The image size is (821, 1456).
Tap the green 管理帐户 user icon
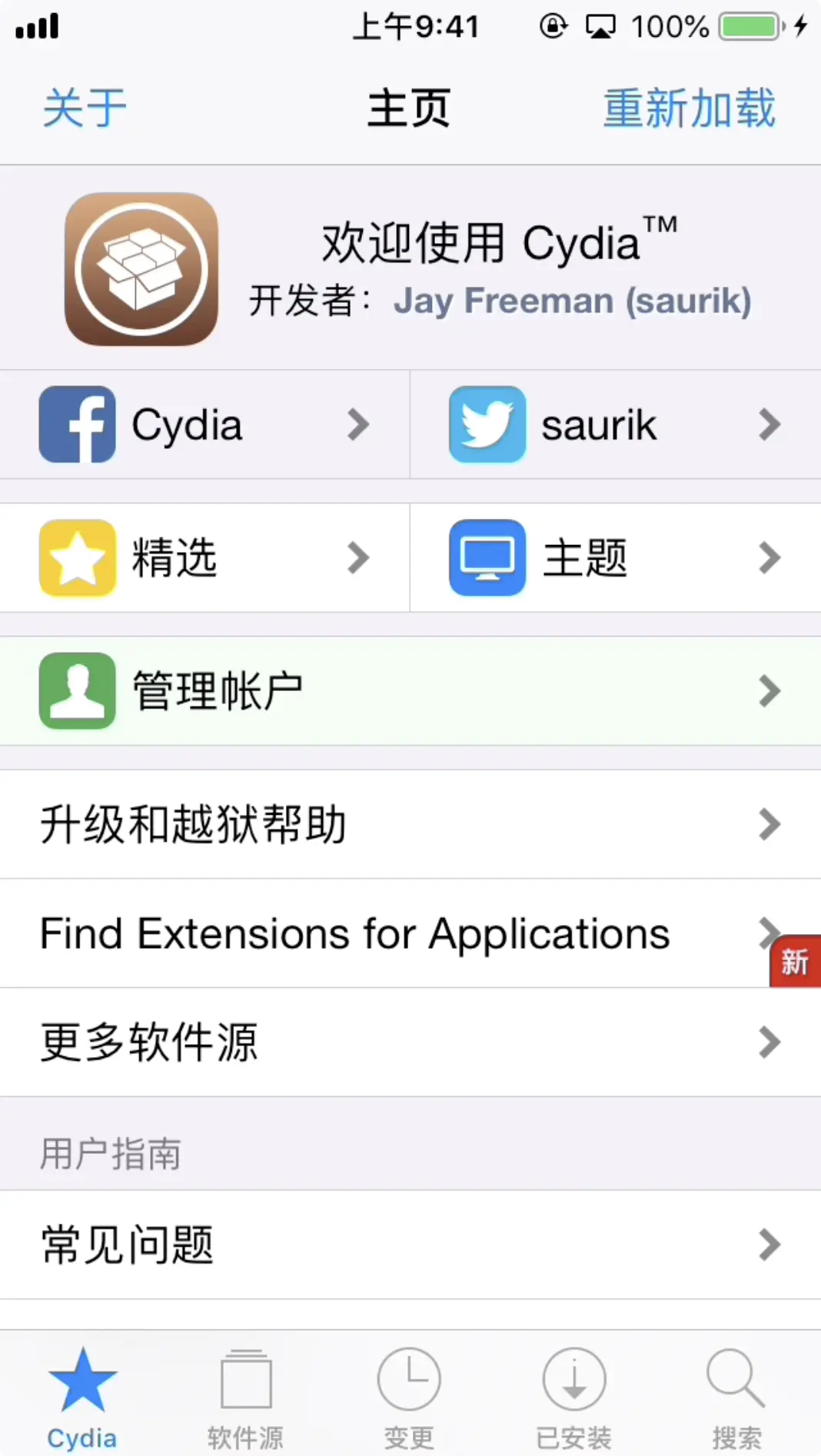(x=77, y=690)
